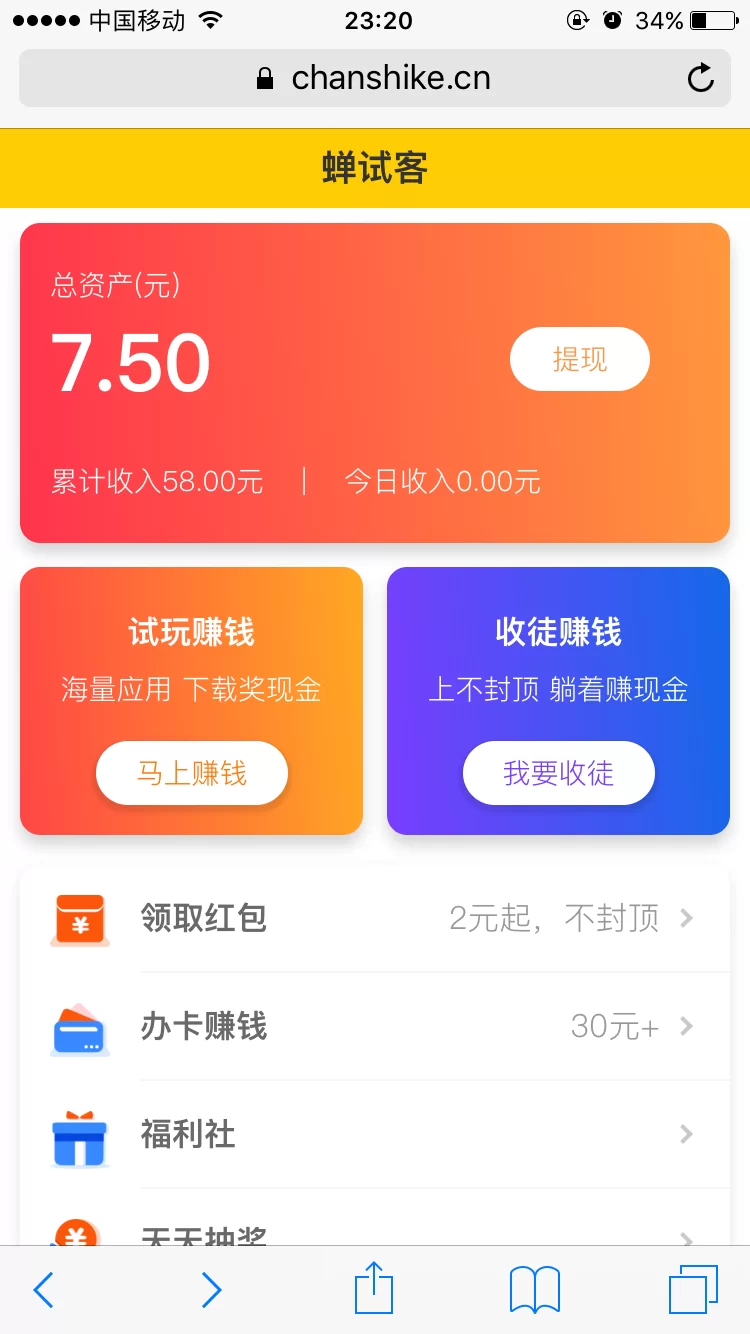Start earning with 马上赚钱 button

click(192, 773)
